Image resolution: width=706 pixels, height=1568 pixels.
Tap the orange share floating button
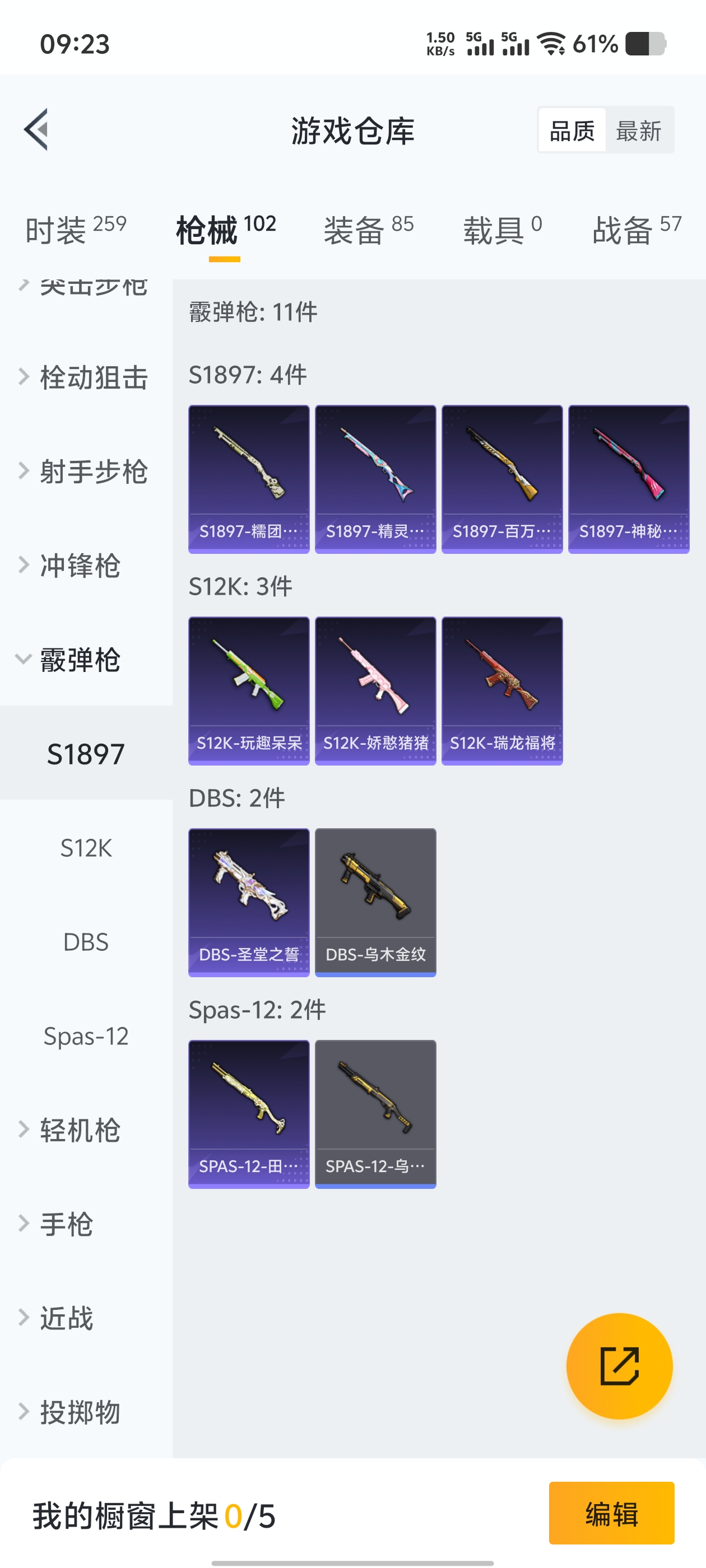point(619,1366)
